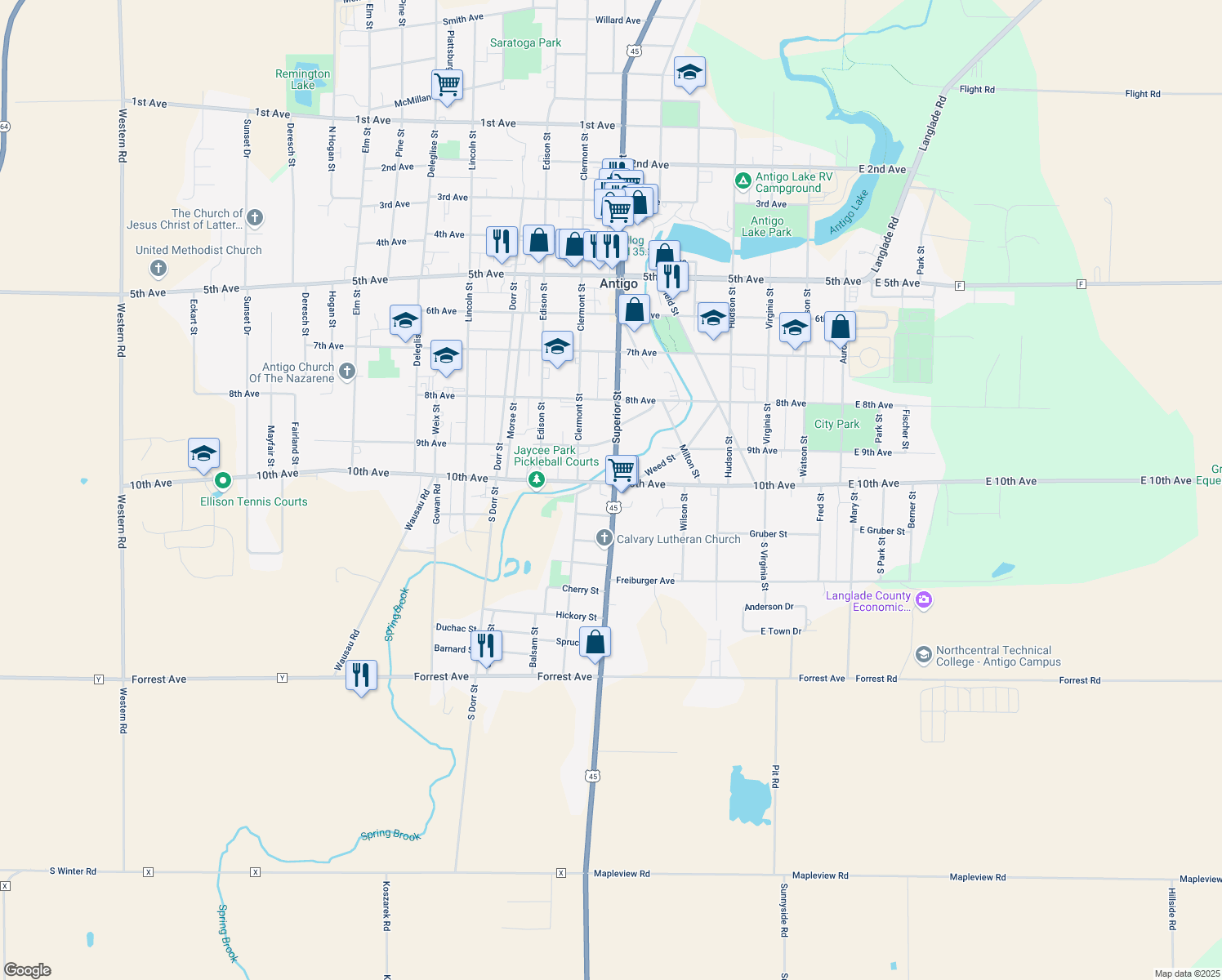The width and height of the screenshot is (1222, 980).
Task: Open Northcentral Technical College Antigo Campus pin
Action: tap(923, 654)
